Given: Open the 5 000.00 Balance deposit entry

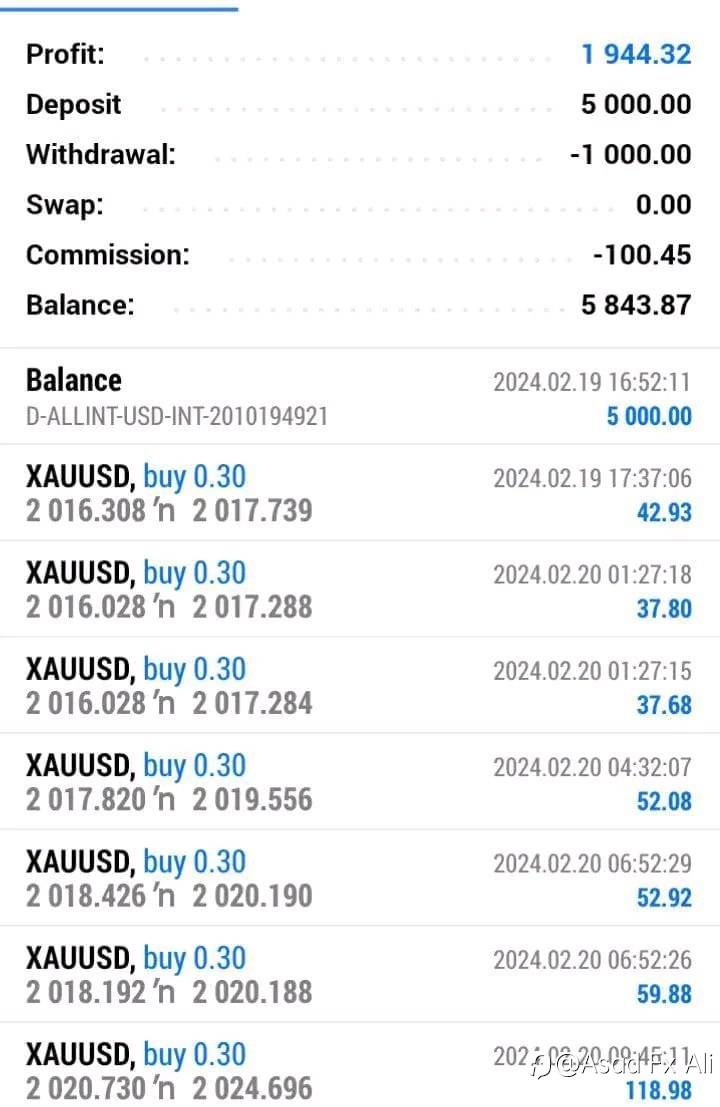Looking at the screenshot, I should coord(359,397).
